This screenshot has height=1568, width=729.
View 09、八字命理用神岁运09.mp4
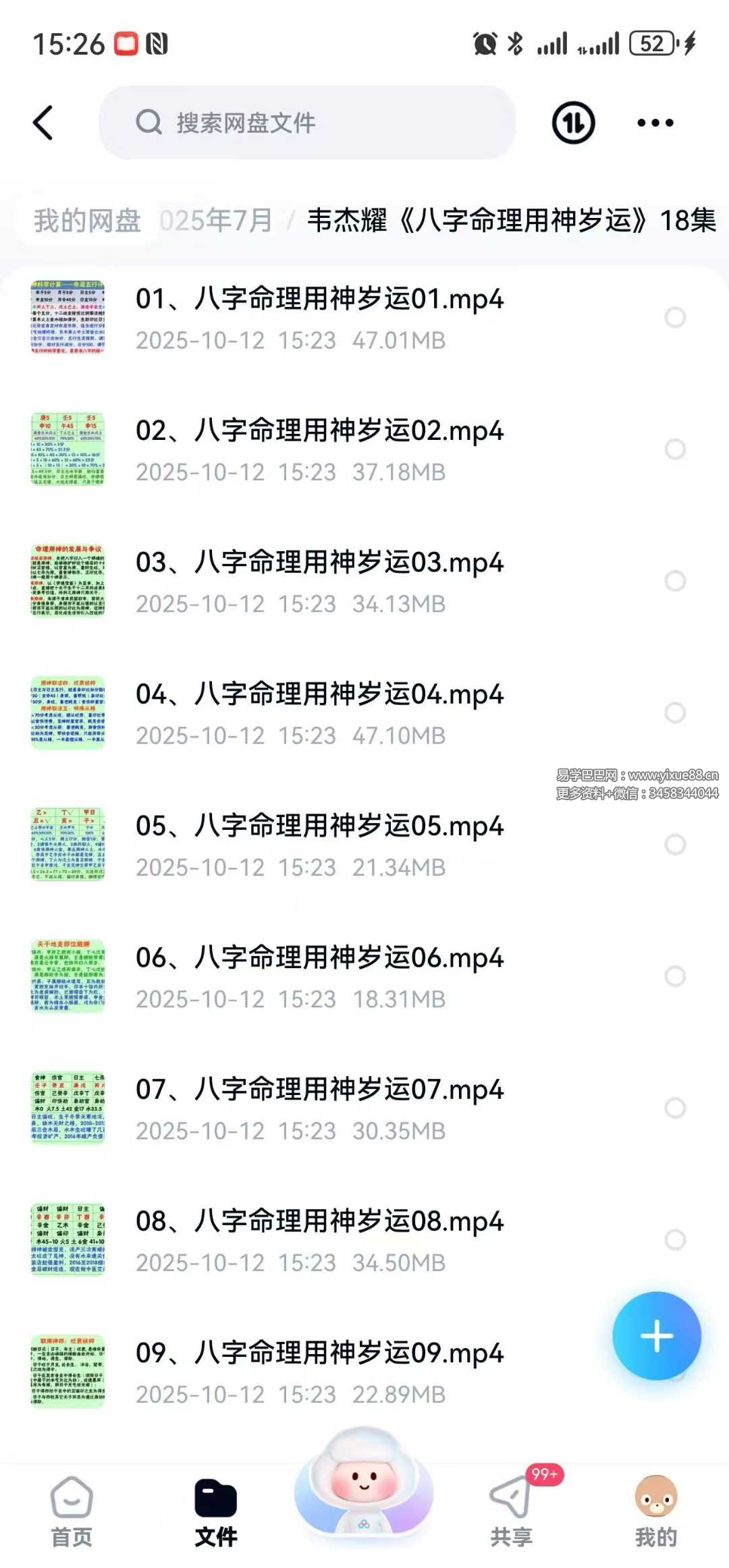[x=319, y=1353]
